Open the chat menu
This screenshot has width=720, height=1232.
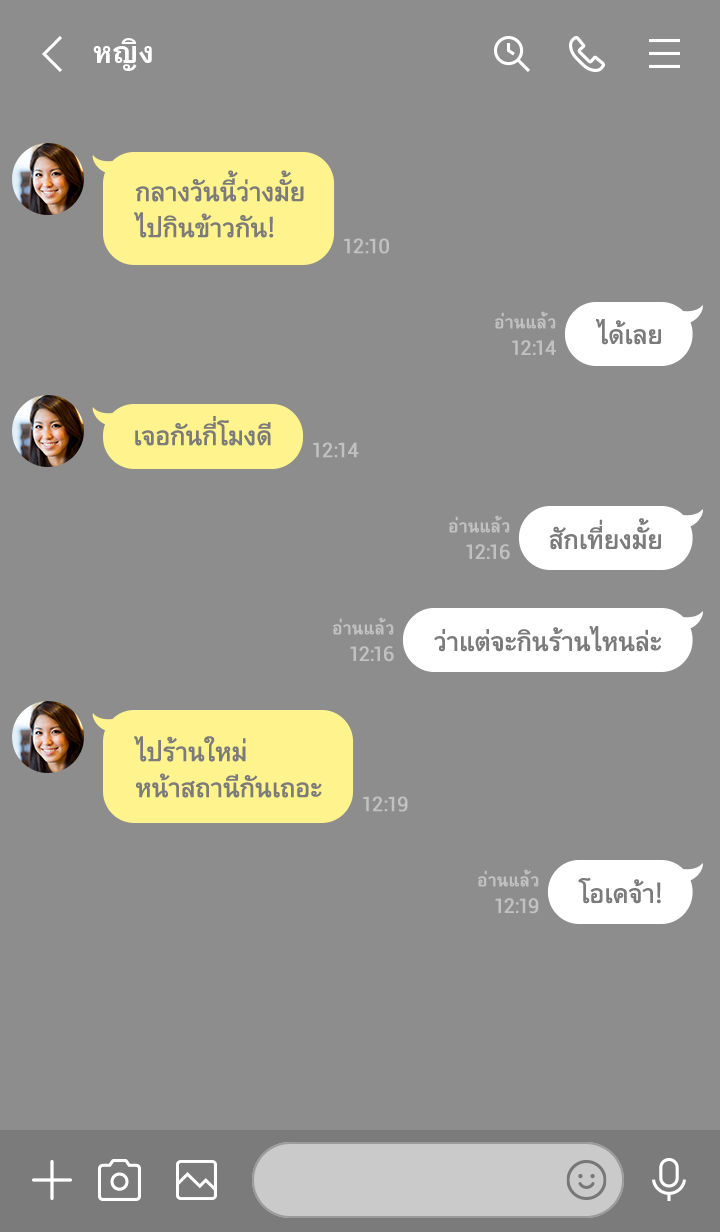pyautogui.click(x=664, y=54)
